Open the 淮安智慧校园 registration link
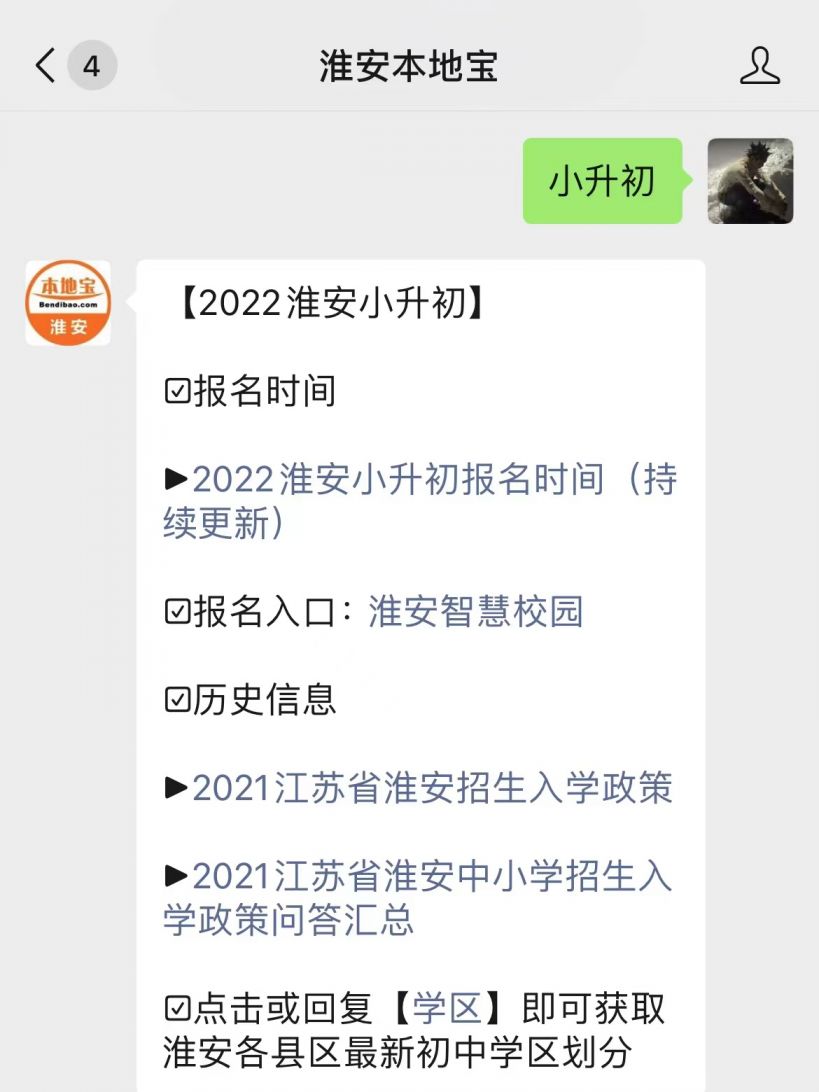The image size is (819, 1092). click(x=475, y=612)
